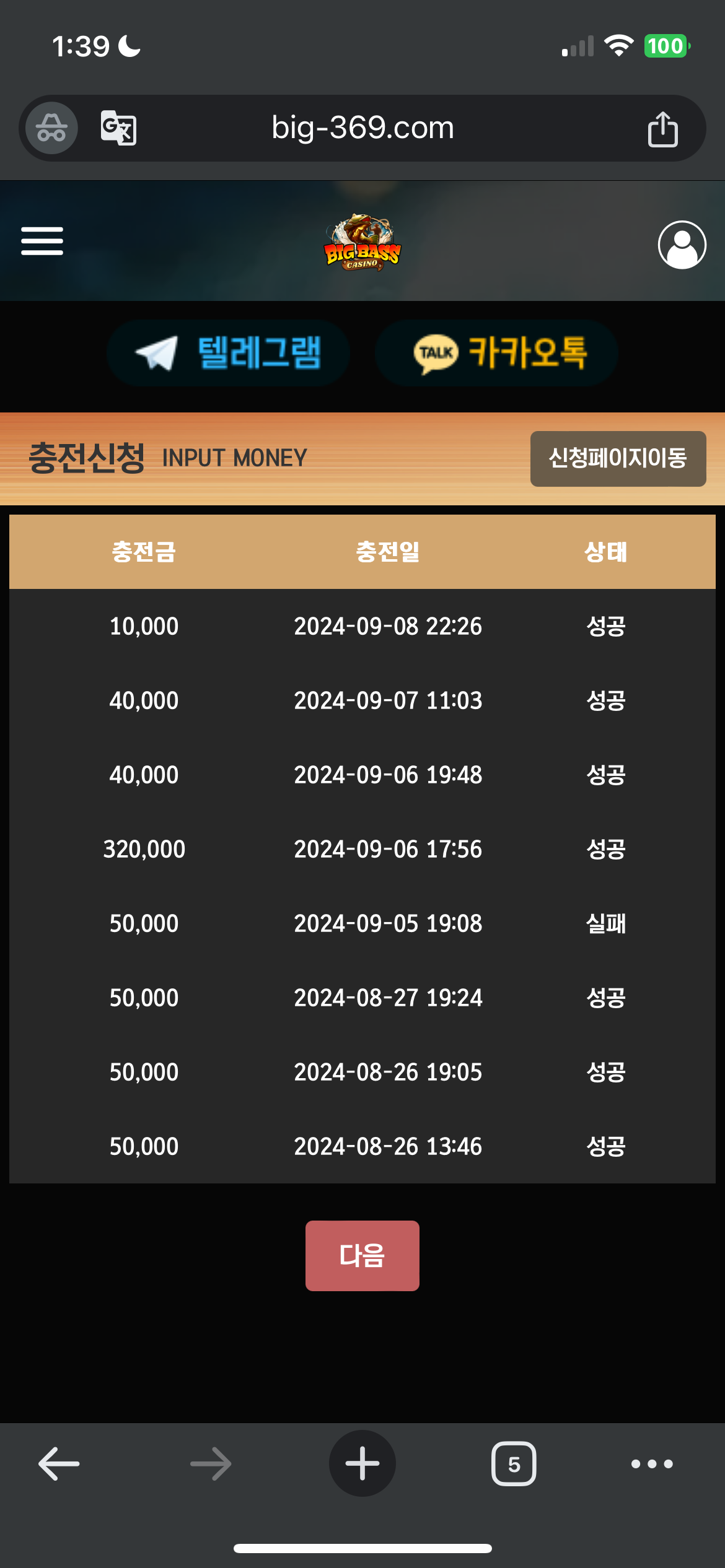Tap the incognito mode icon
Viewport: 725px width, 1568px height.
(x=51, y=128)
